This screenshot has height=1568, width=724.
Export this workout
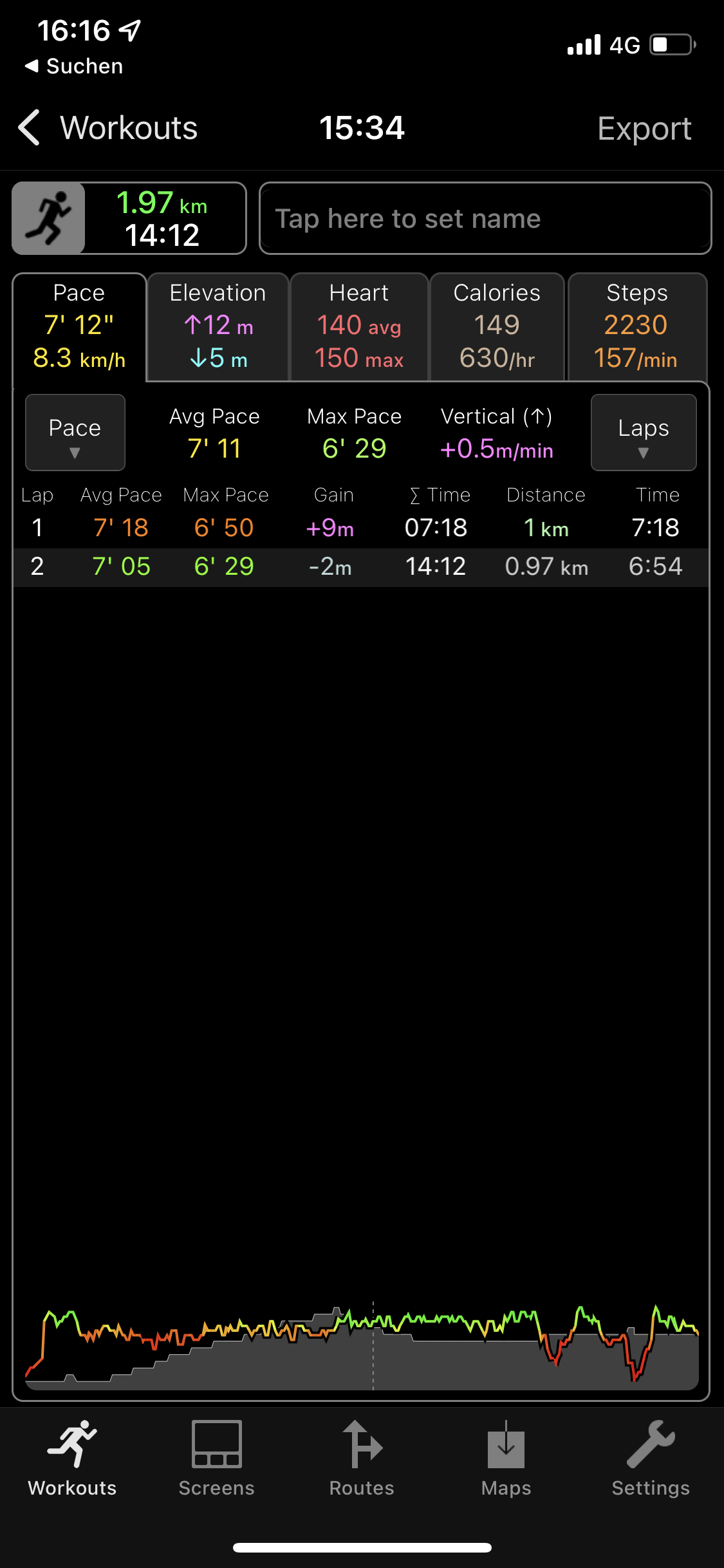(x=644, y=129)
